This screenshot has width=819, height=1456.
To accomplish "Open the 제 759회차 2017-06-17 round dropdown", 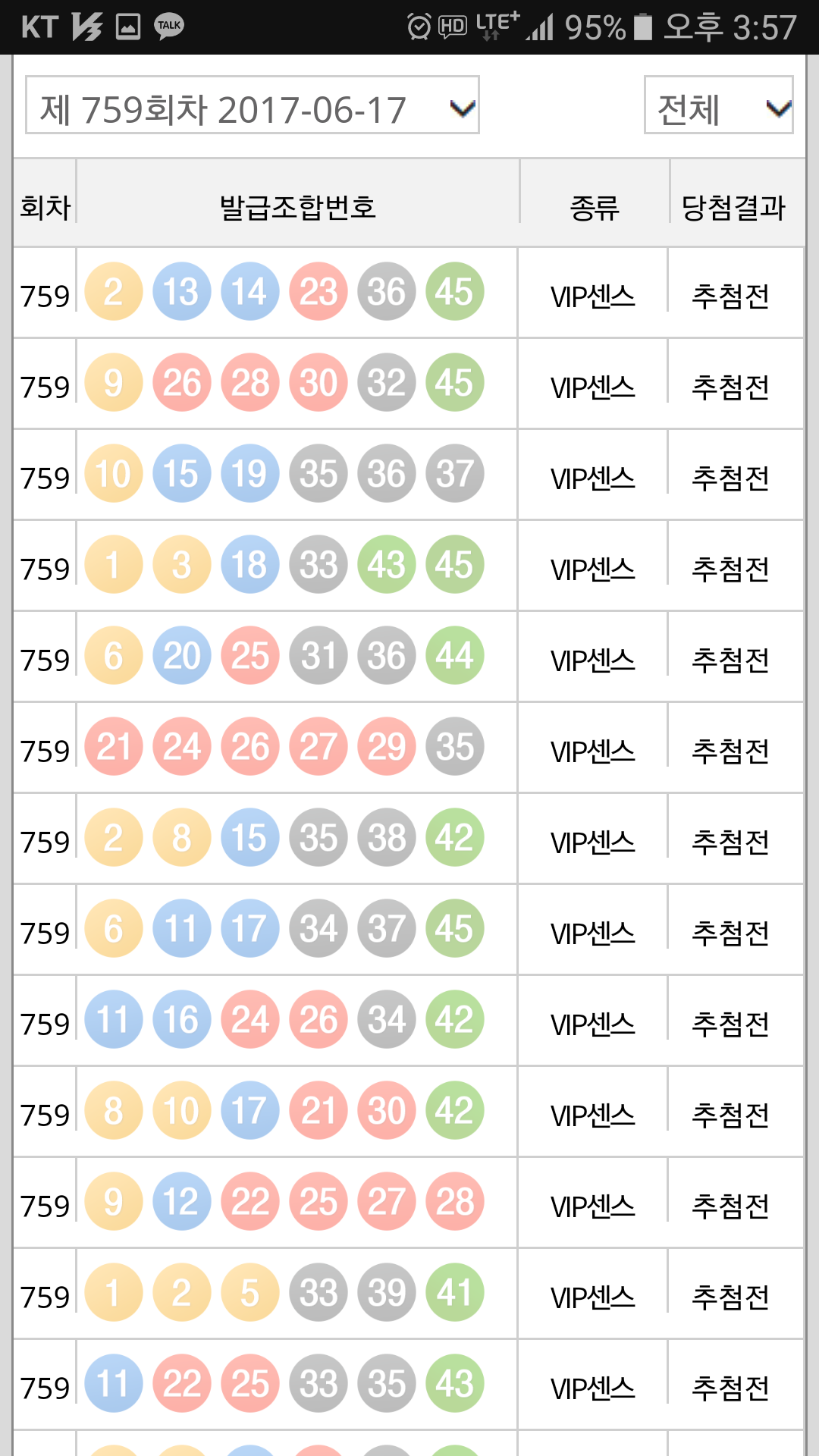I will (x=252, y=105).
